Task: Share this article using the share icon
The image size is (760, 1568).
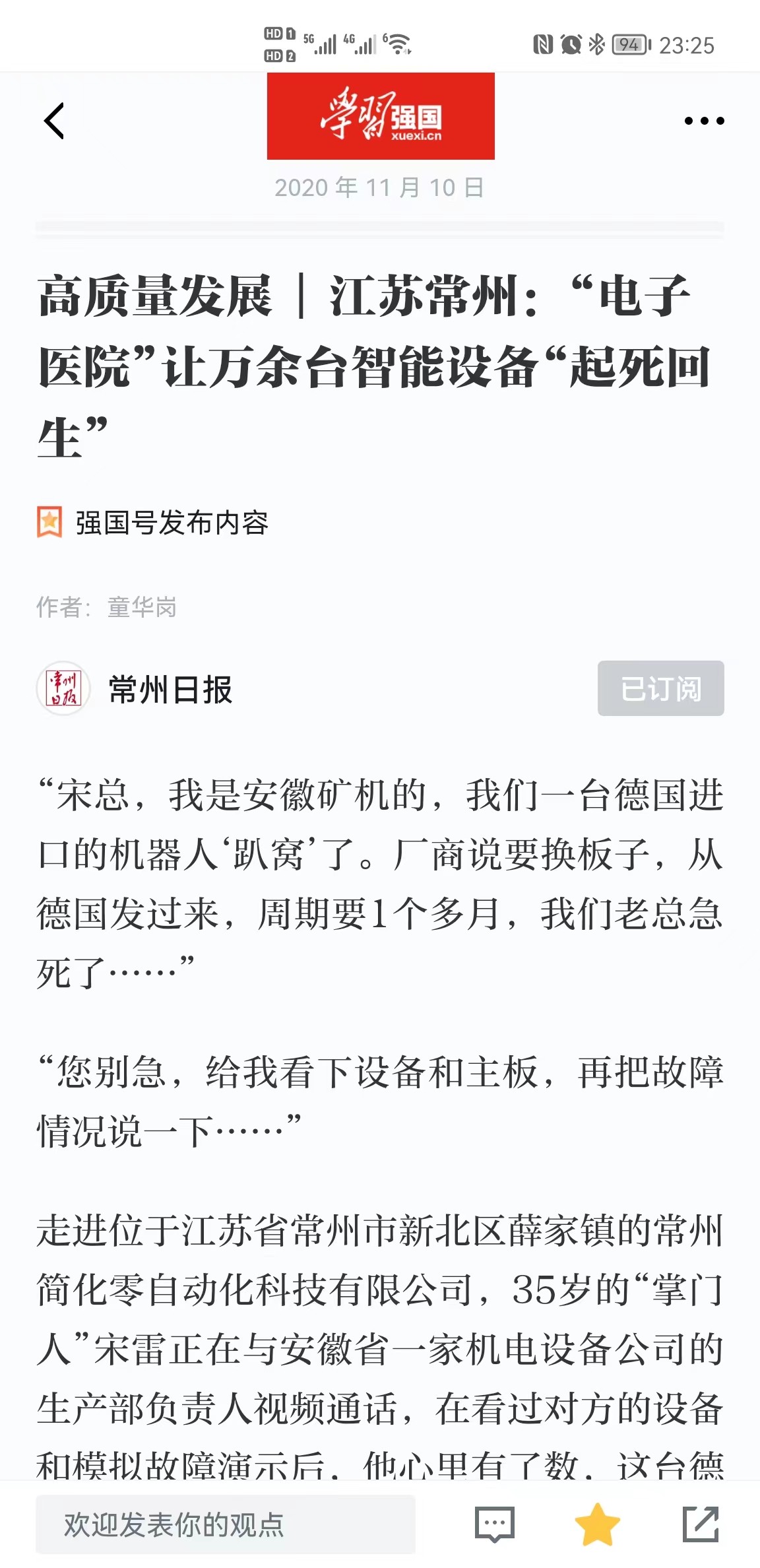Action: pos(700,1524)
